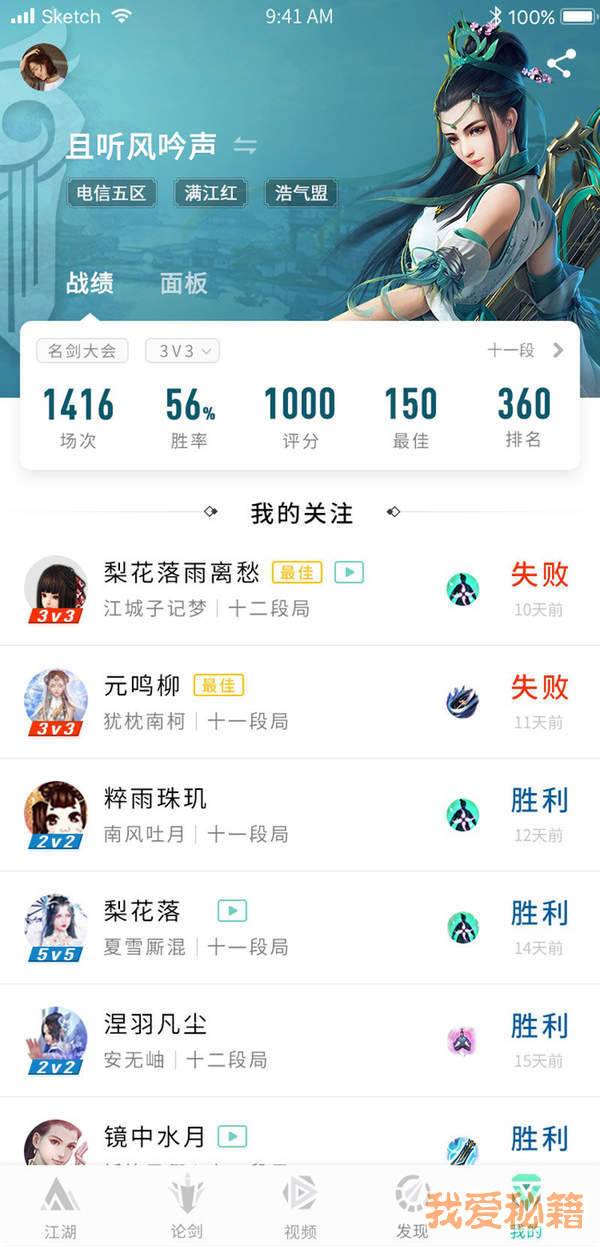Tap the share icon at top right

561,65
